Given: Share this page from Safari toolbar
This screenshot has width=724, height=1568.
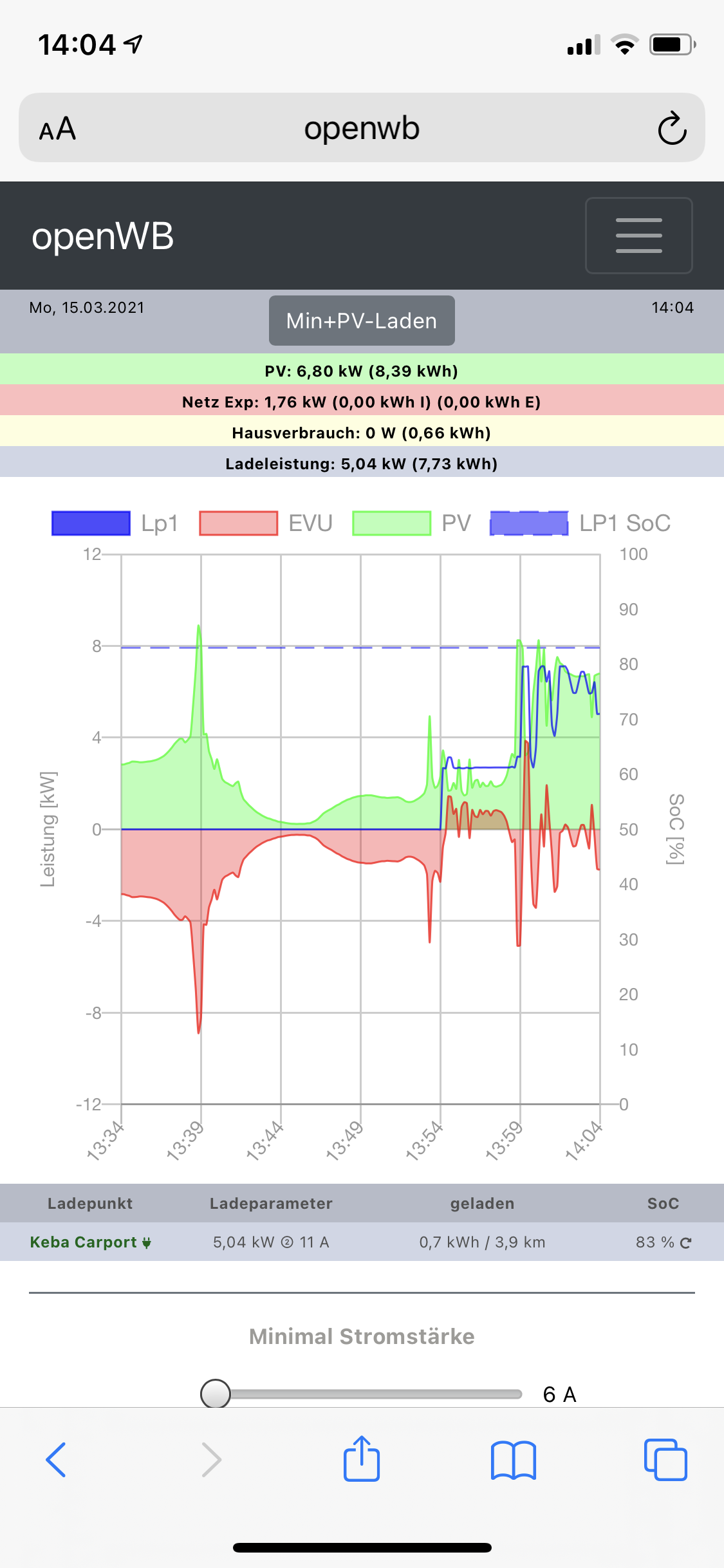Looking at the screenshot, I should coord(362,1458).
